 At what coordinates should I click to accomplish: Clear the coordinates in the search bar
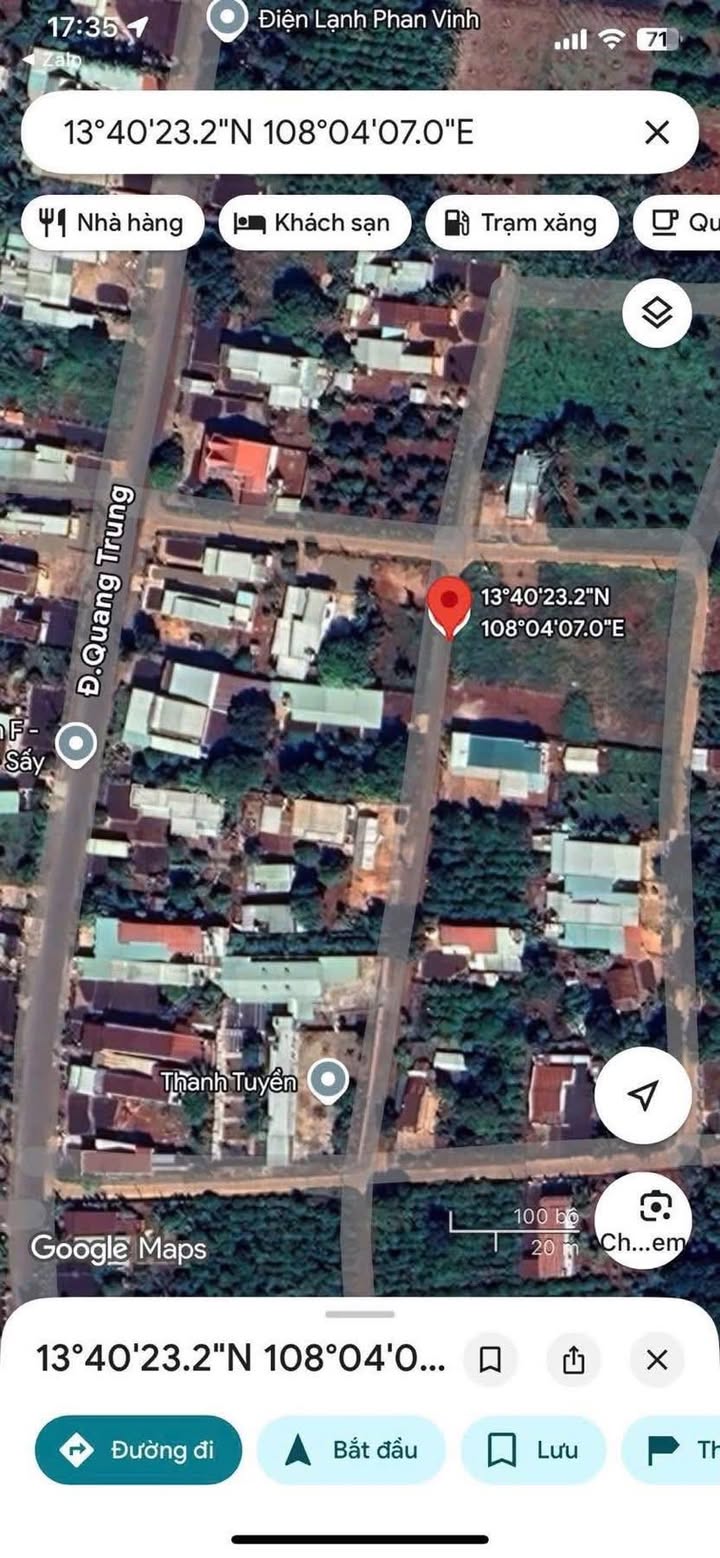[657, 132]
